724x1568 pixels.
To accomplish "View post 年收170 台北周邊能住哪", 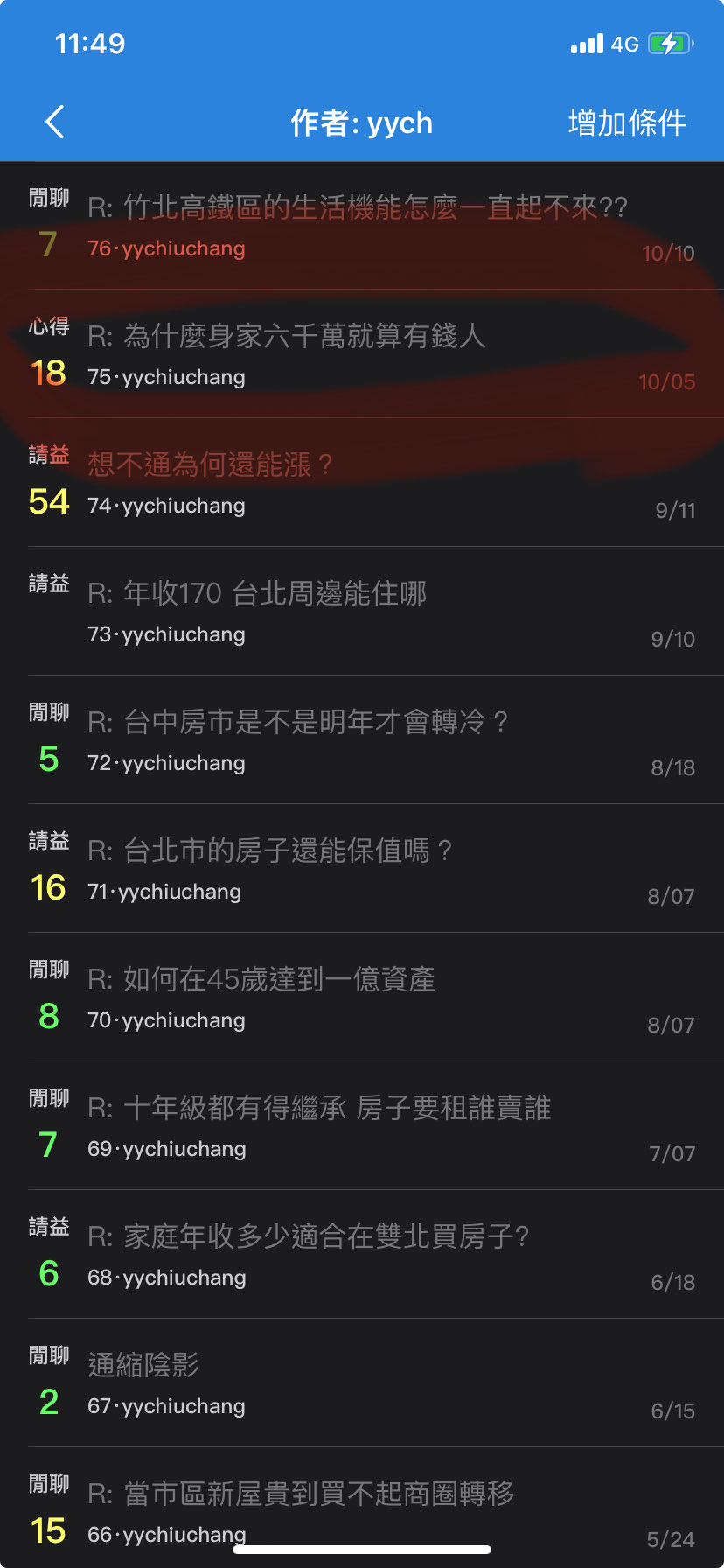I will coord(257,594).
